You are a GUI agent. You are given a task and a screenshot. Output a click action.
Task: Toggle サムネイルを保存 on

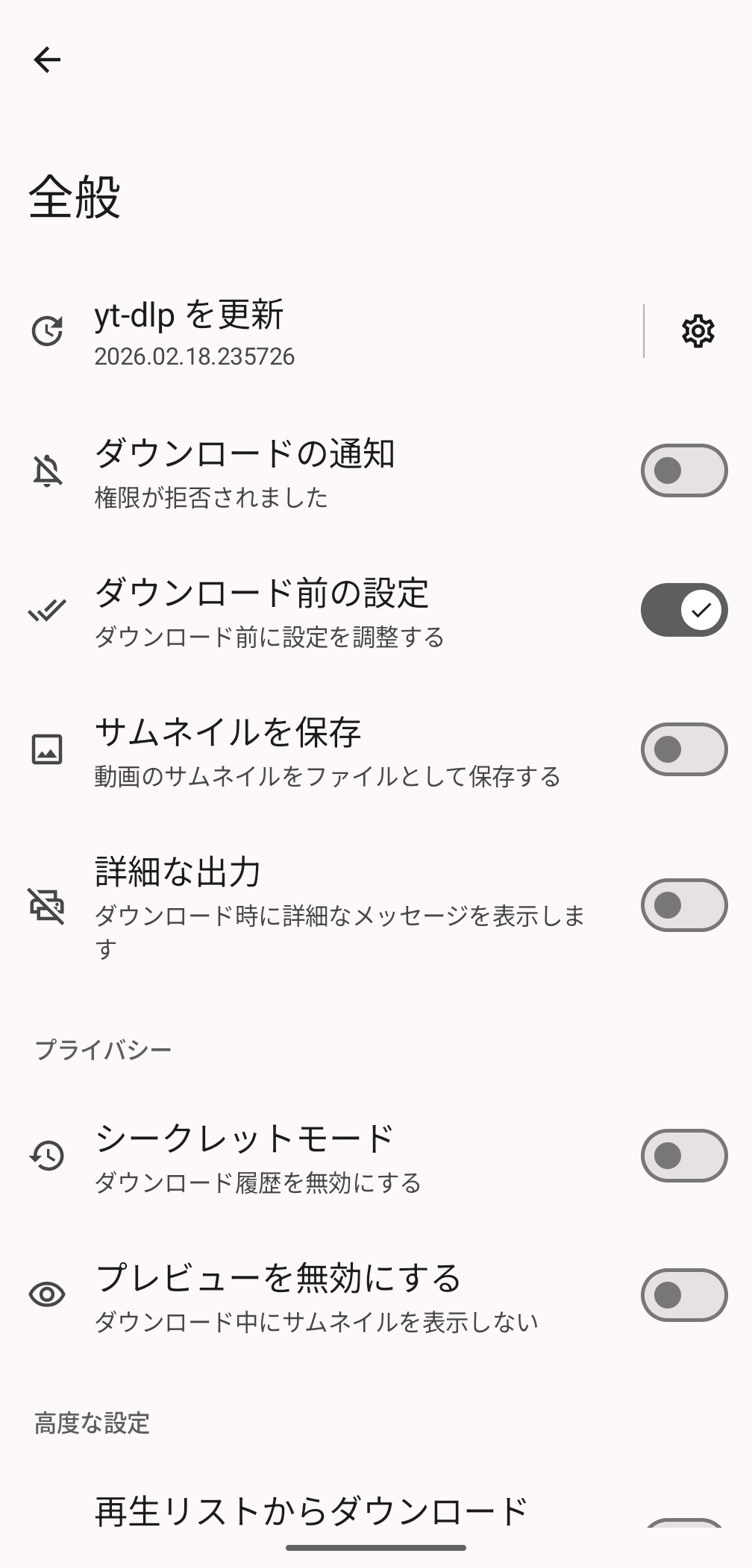click(x=683, y=749)
